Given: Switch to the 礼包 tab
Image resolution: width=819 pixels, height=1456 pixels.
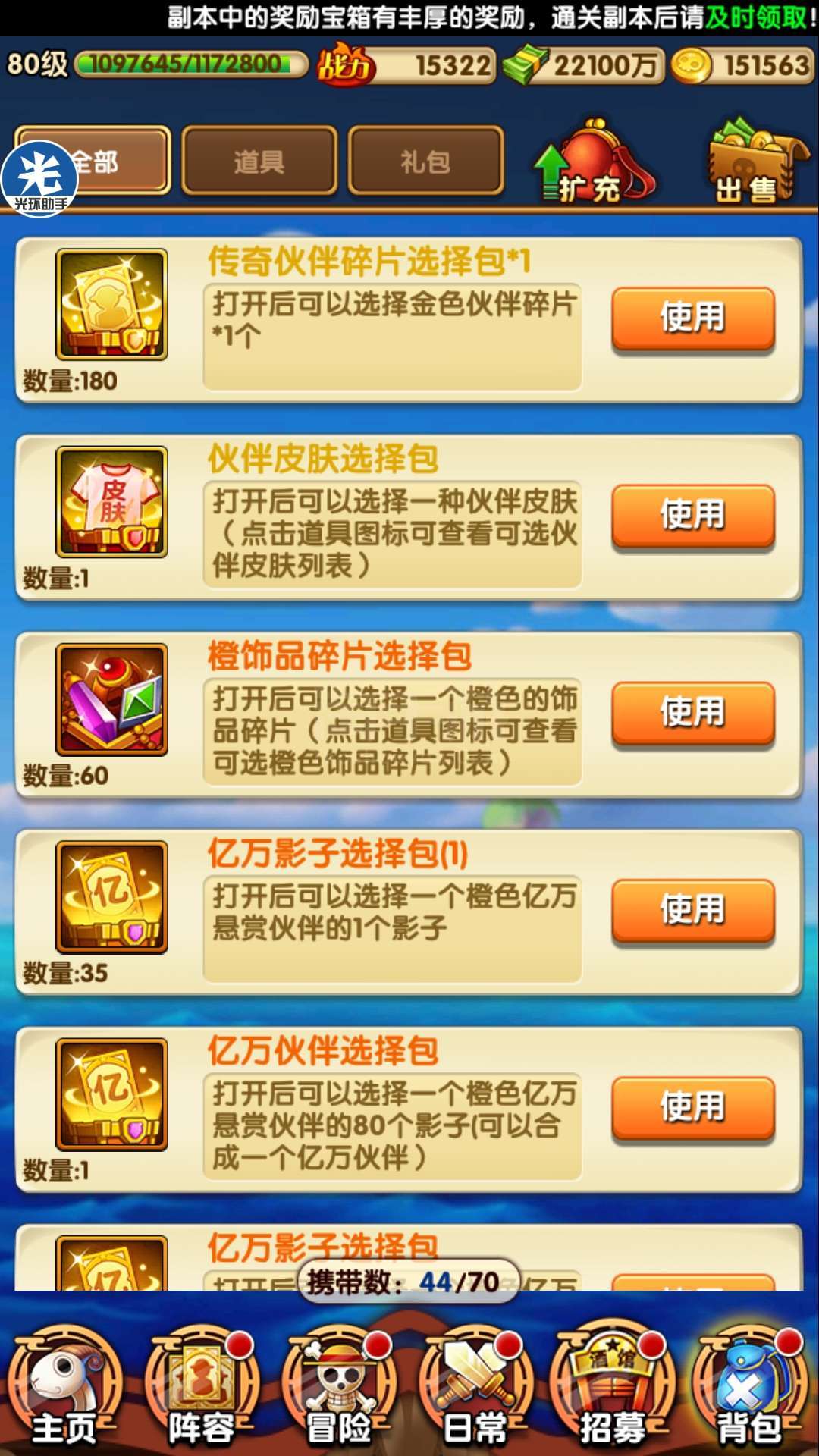Looking at the screenshot, I should pyautogui.click(x=425, y=161).
